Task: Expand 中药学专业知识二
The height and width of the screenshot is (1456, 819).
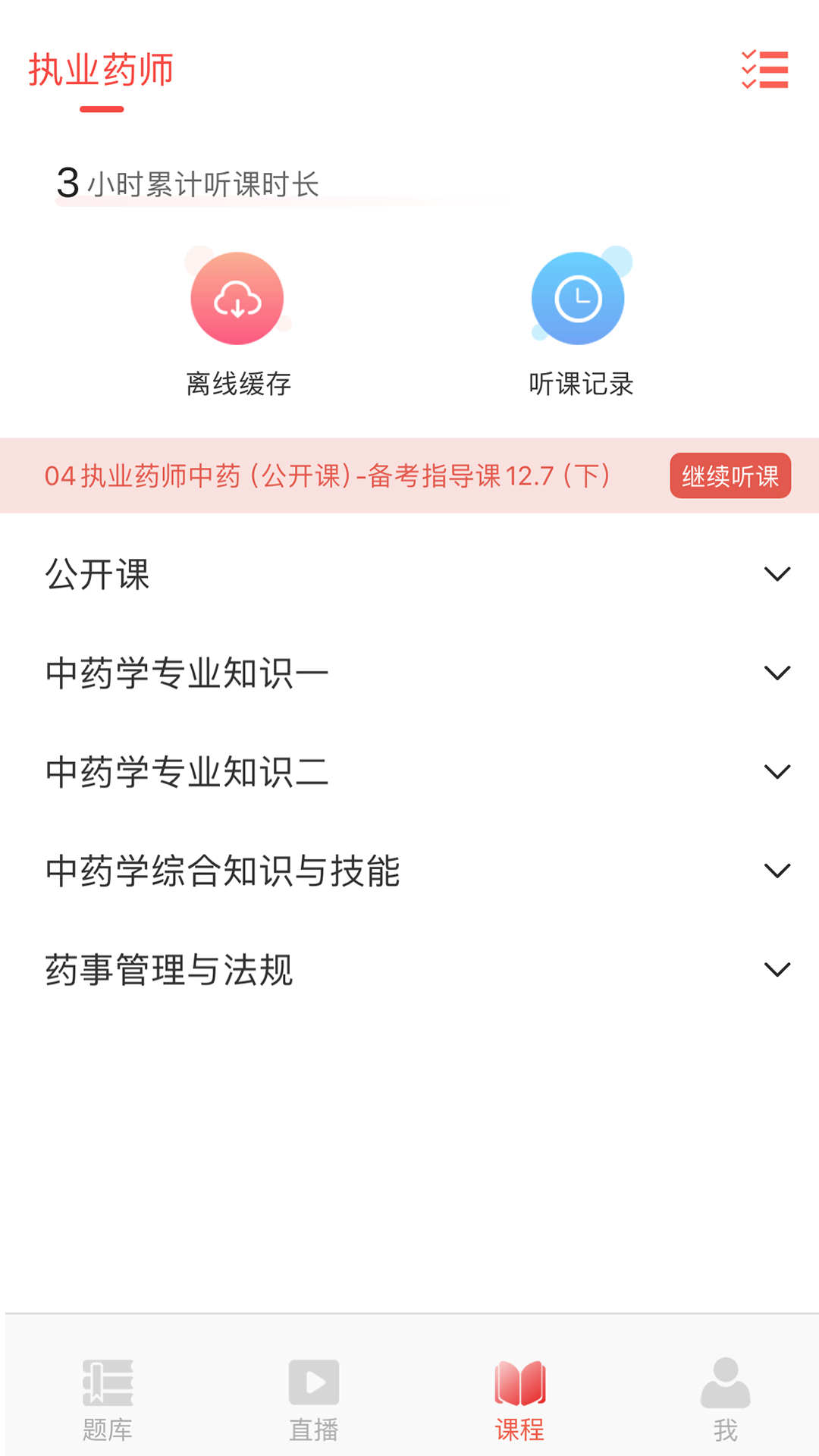Action: tap(409, 771)
